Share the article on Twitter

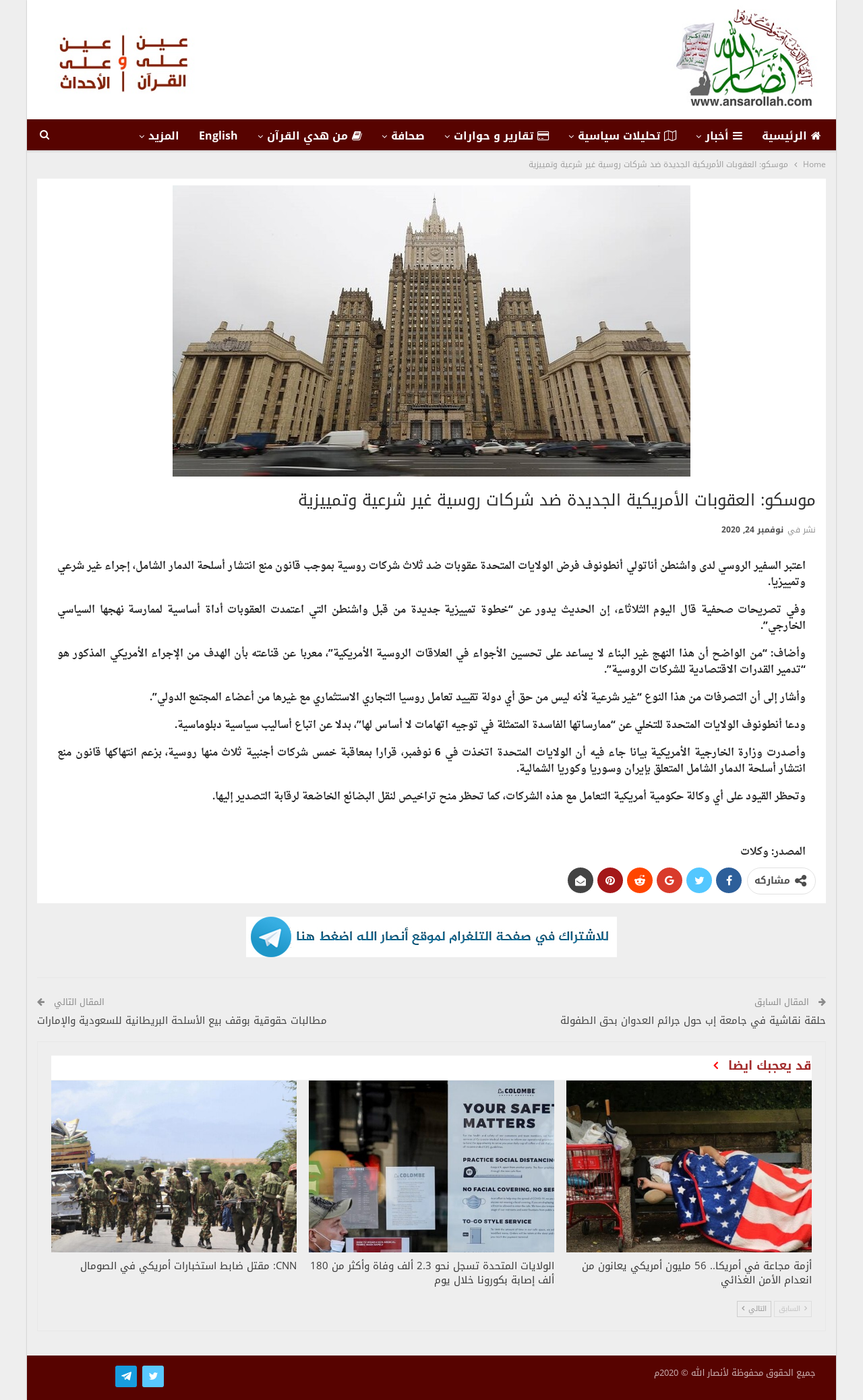pyautogui.click(x=699, y=880)
